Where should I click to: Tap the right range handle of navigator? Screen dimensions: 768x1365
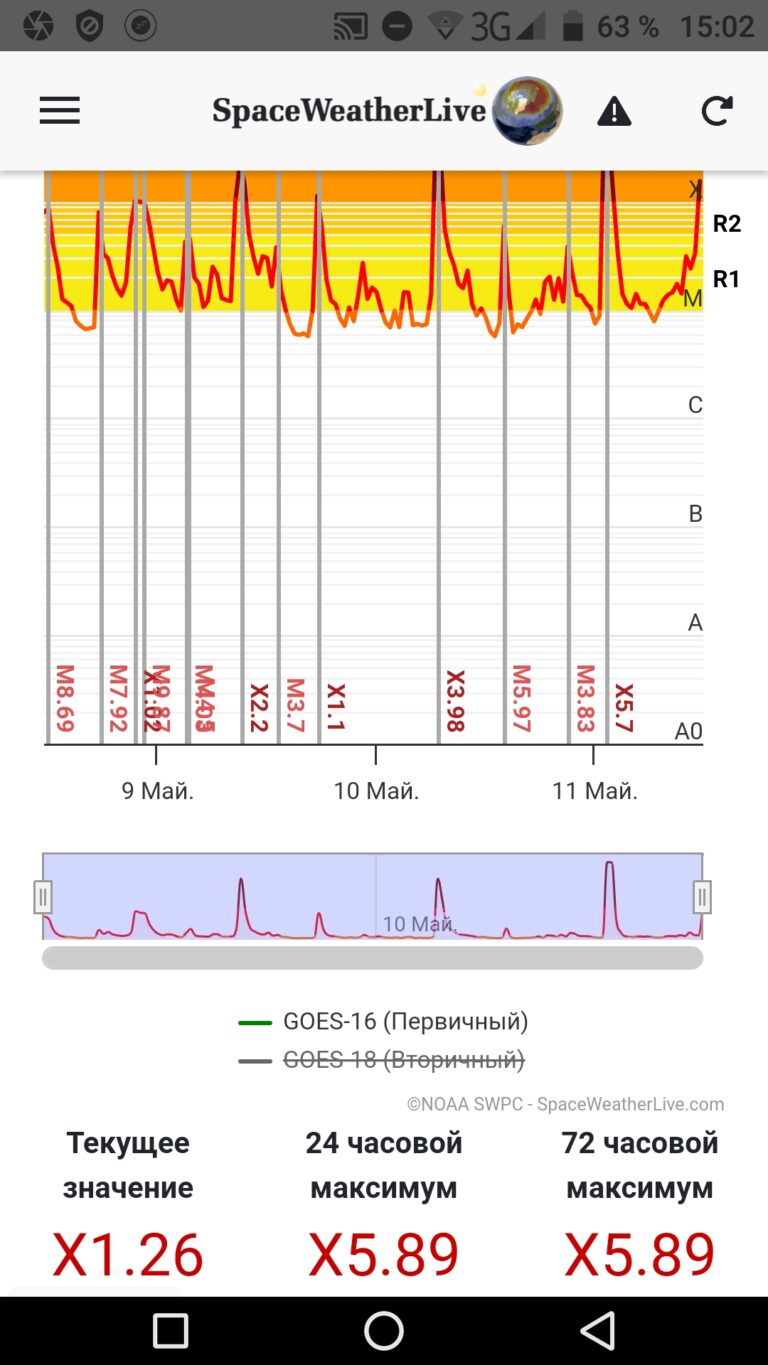[x=703, y=897]
